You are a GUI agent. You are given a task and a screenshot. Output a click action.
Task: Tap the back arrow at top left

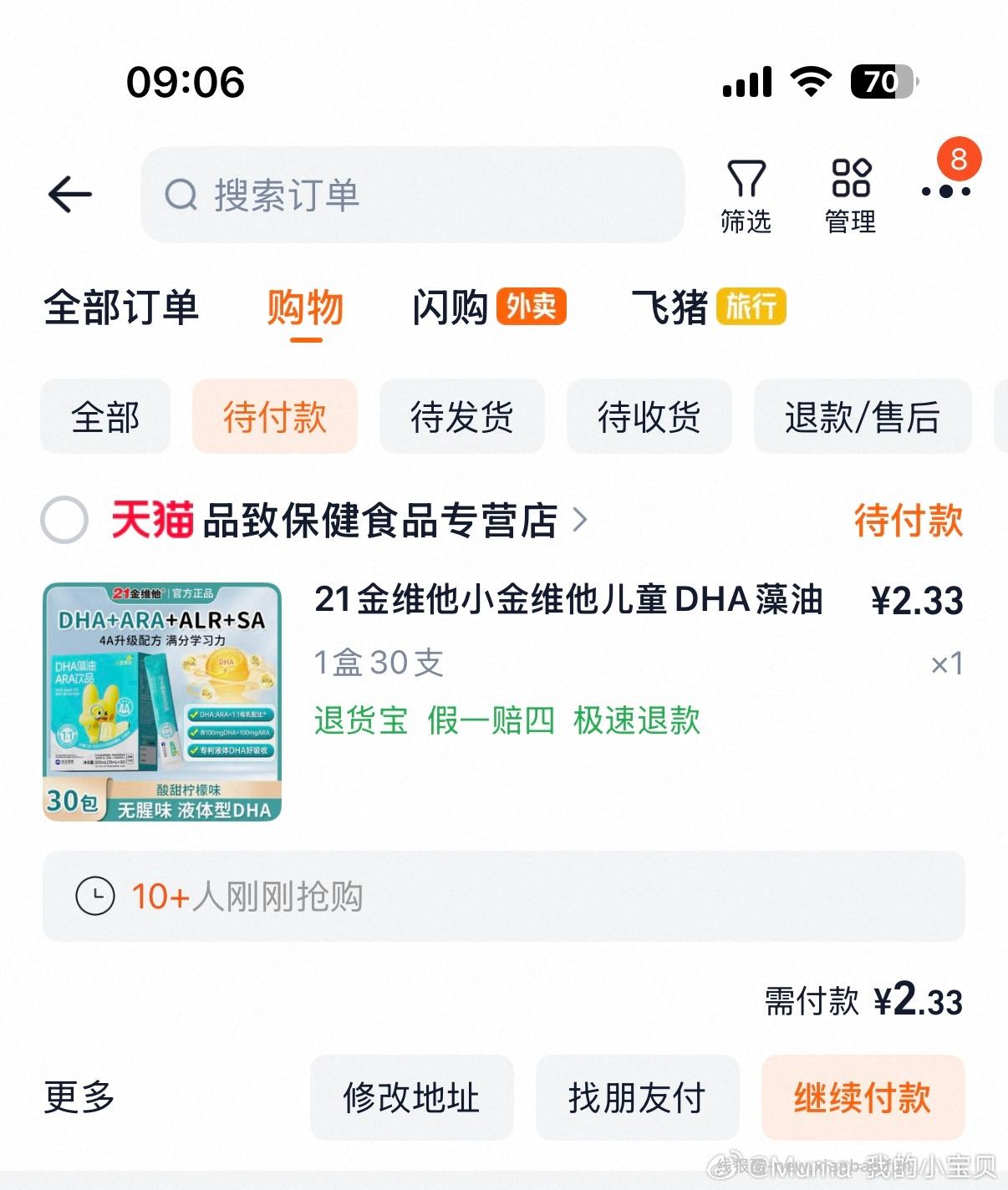pyautogui.click(x=70, y=194)
